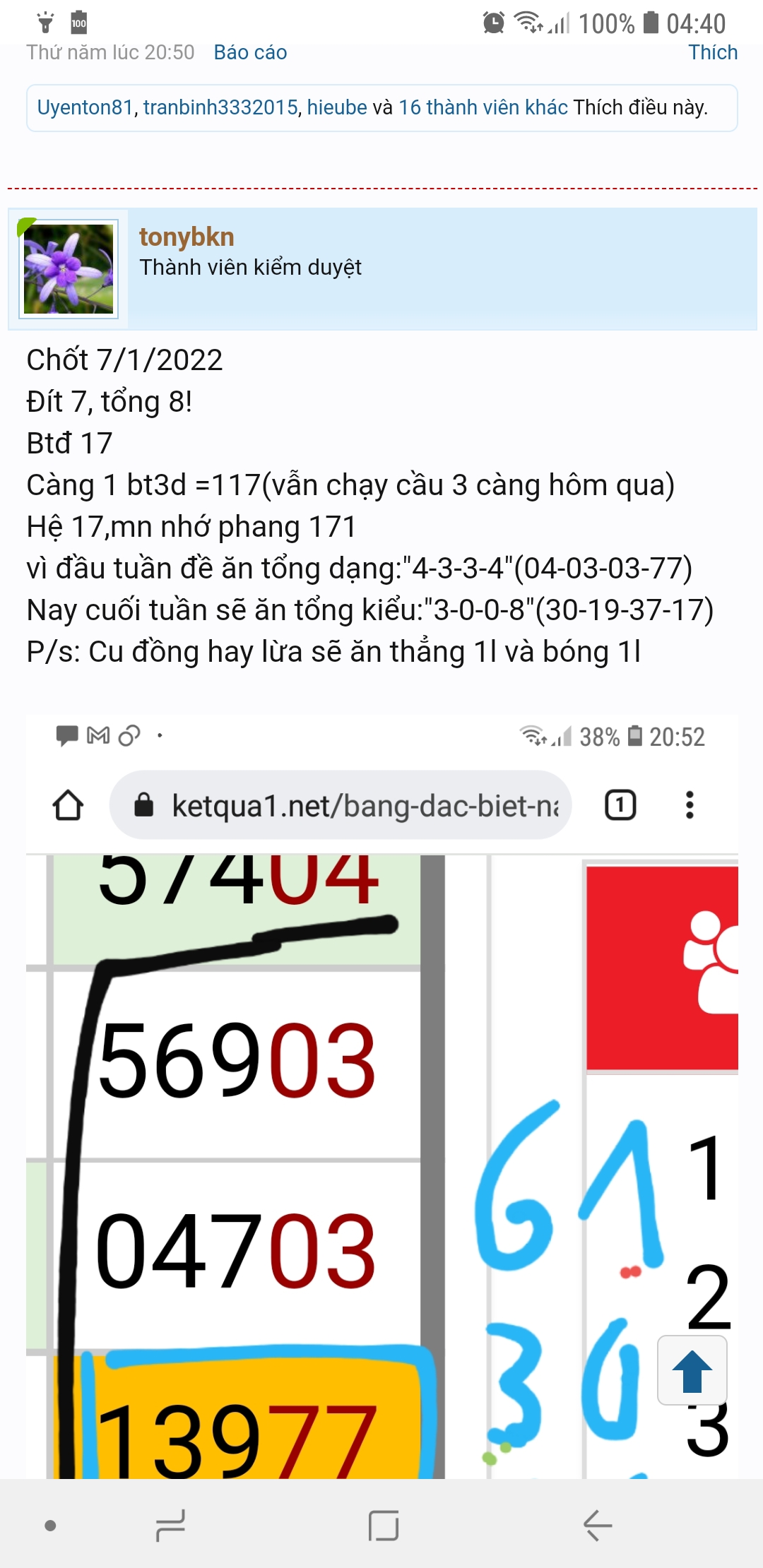This screenshot has height=1568, width=763.
Task: Open tranbinh3332015's profile link
Action: [220, 107]
